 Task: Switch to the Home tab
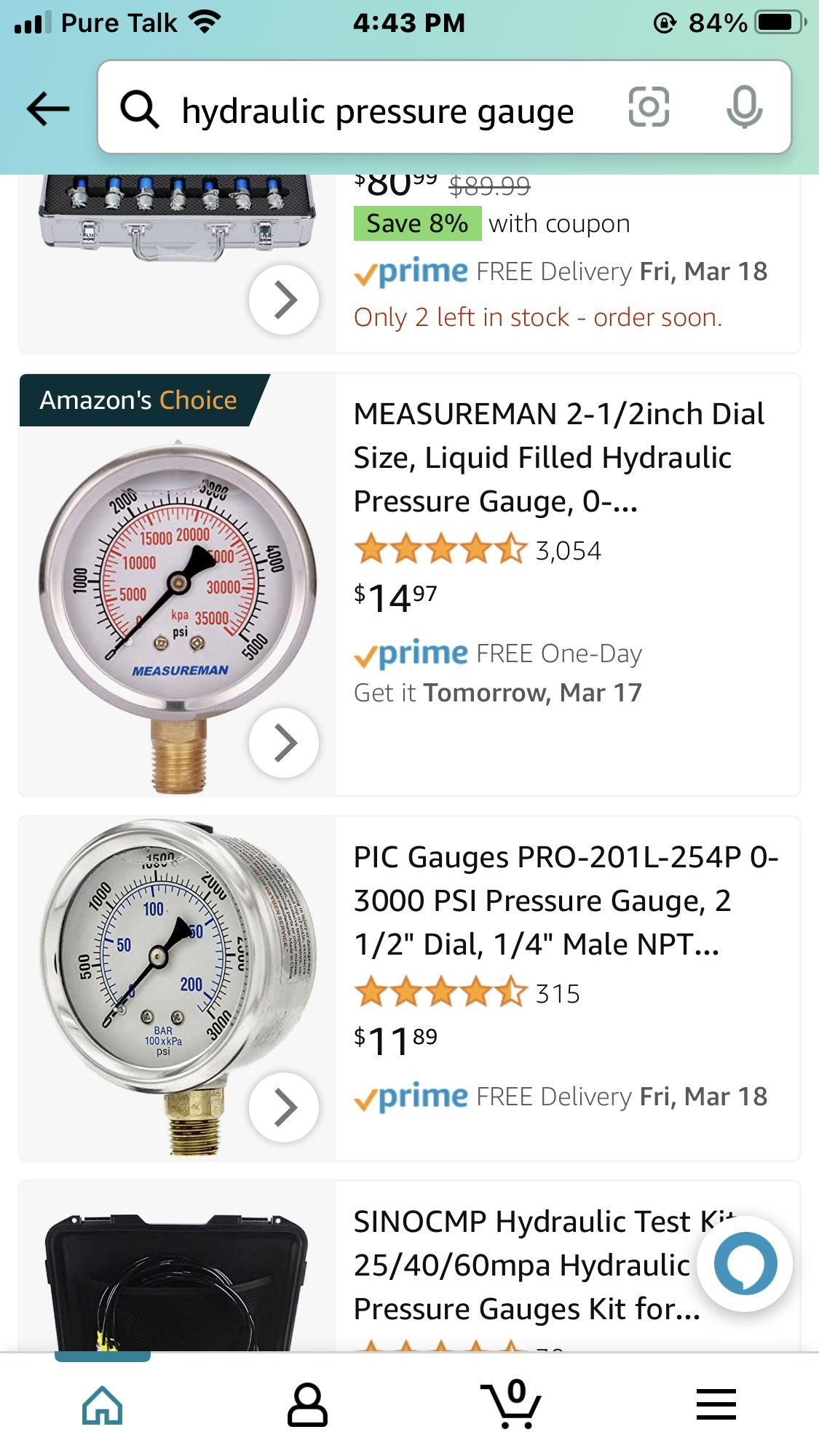(103, 1404)
